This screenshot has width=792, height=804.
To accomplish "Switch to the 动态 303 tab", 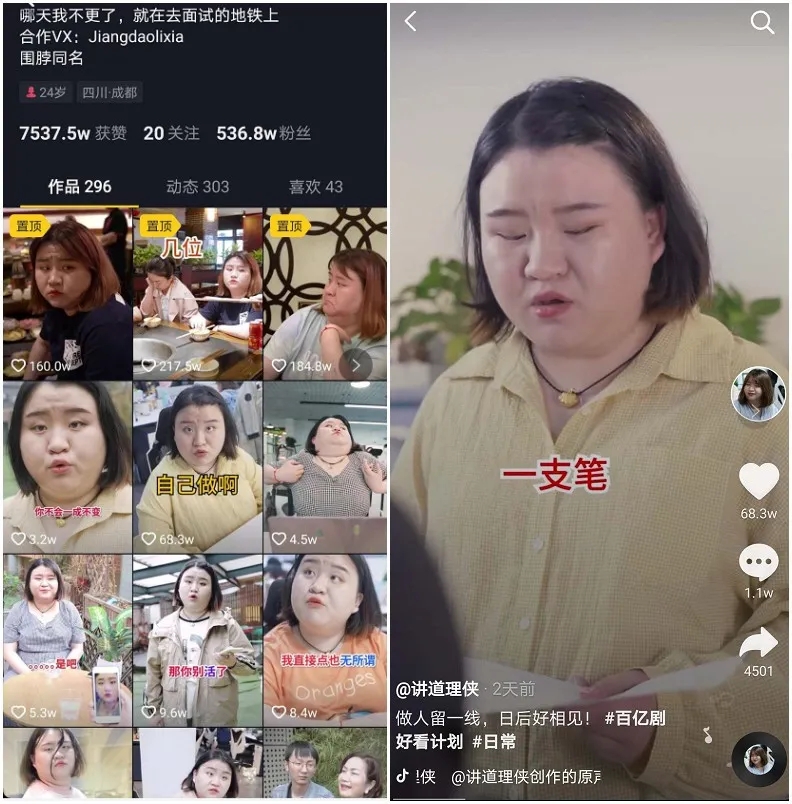I will point(196,187).
